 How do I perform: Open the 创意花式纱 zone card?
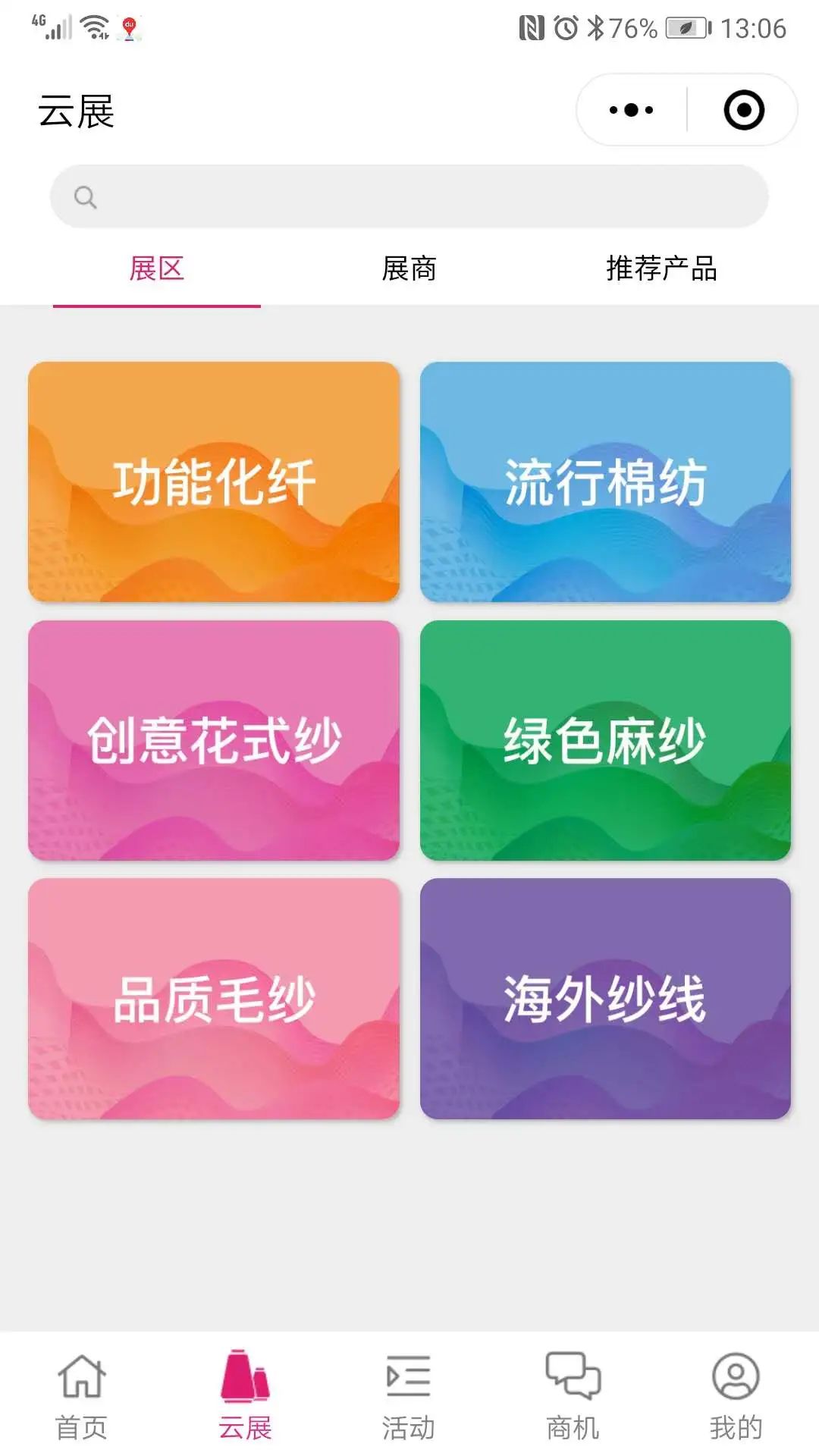214,740
